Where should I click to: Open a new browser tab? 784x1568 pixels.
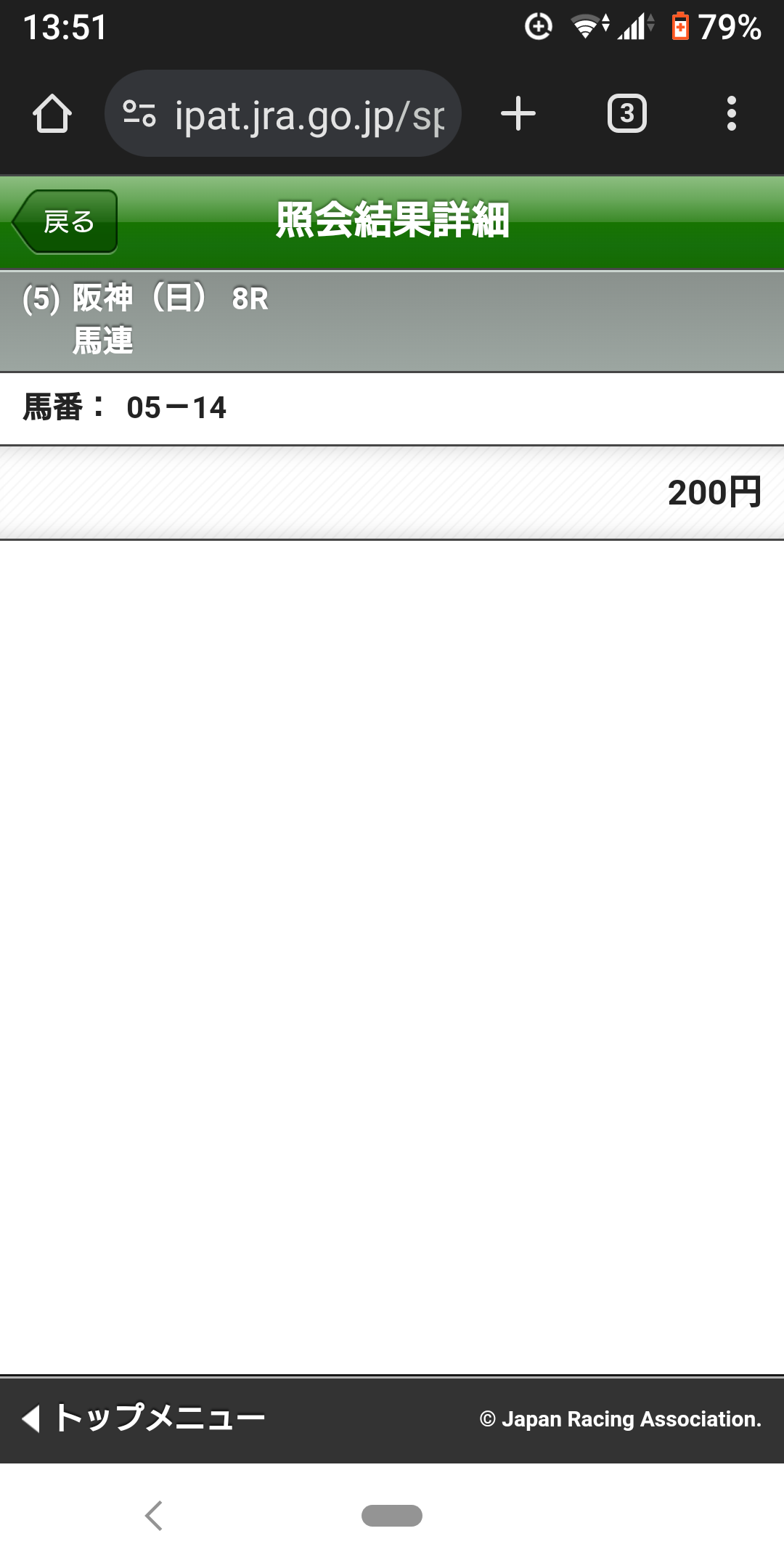pos(518,114)
